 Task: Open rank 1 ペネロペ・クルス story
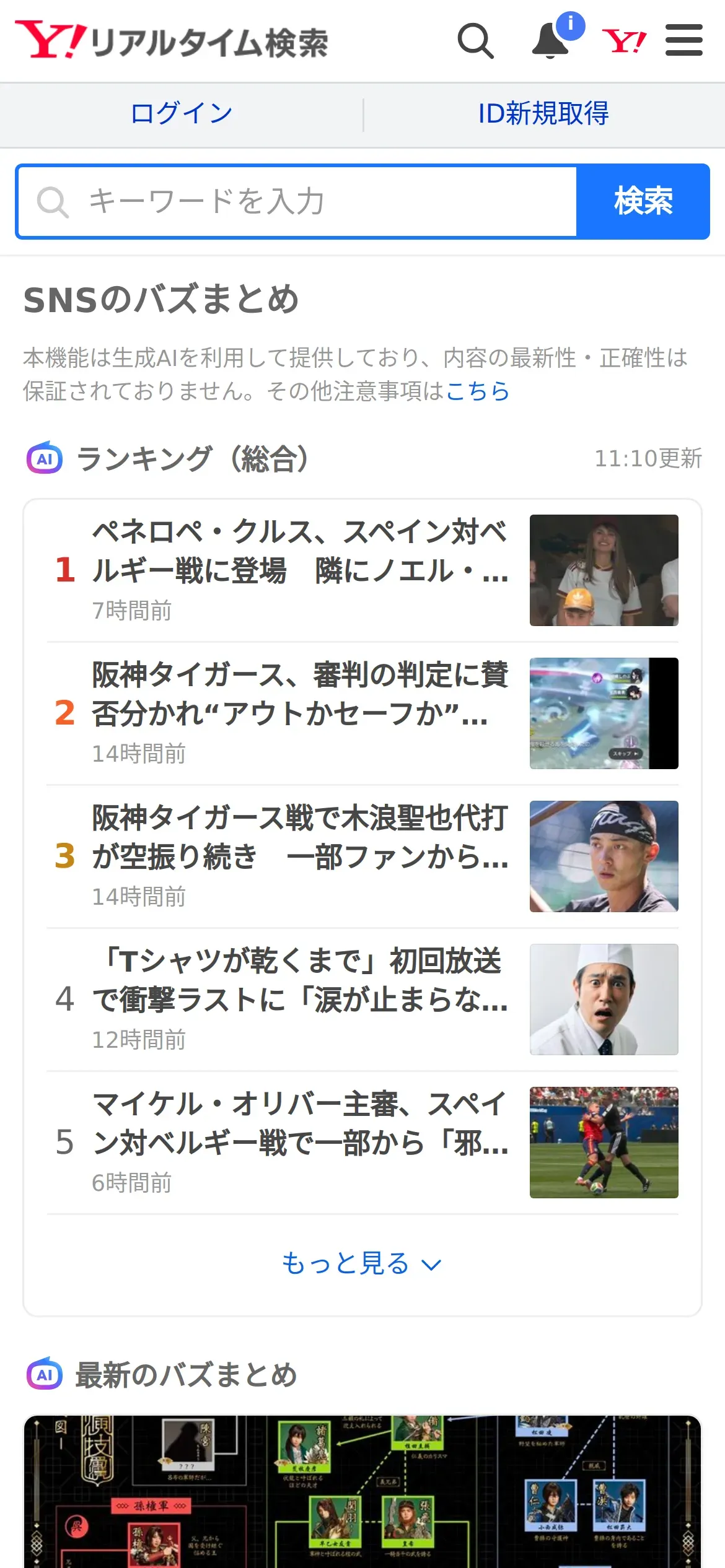362,570
